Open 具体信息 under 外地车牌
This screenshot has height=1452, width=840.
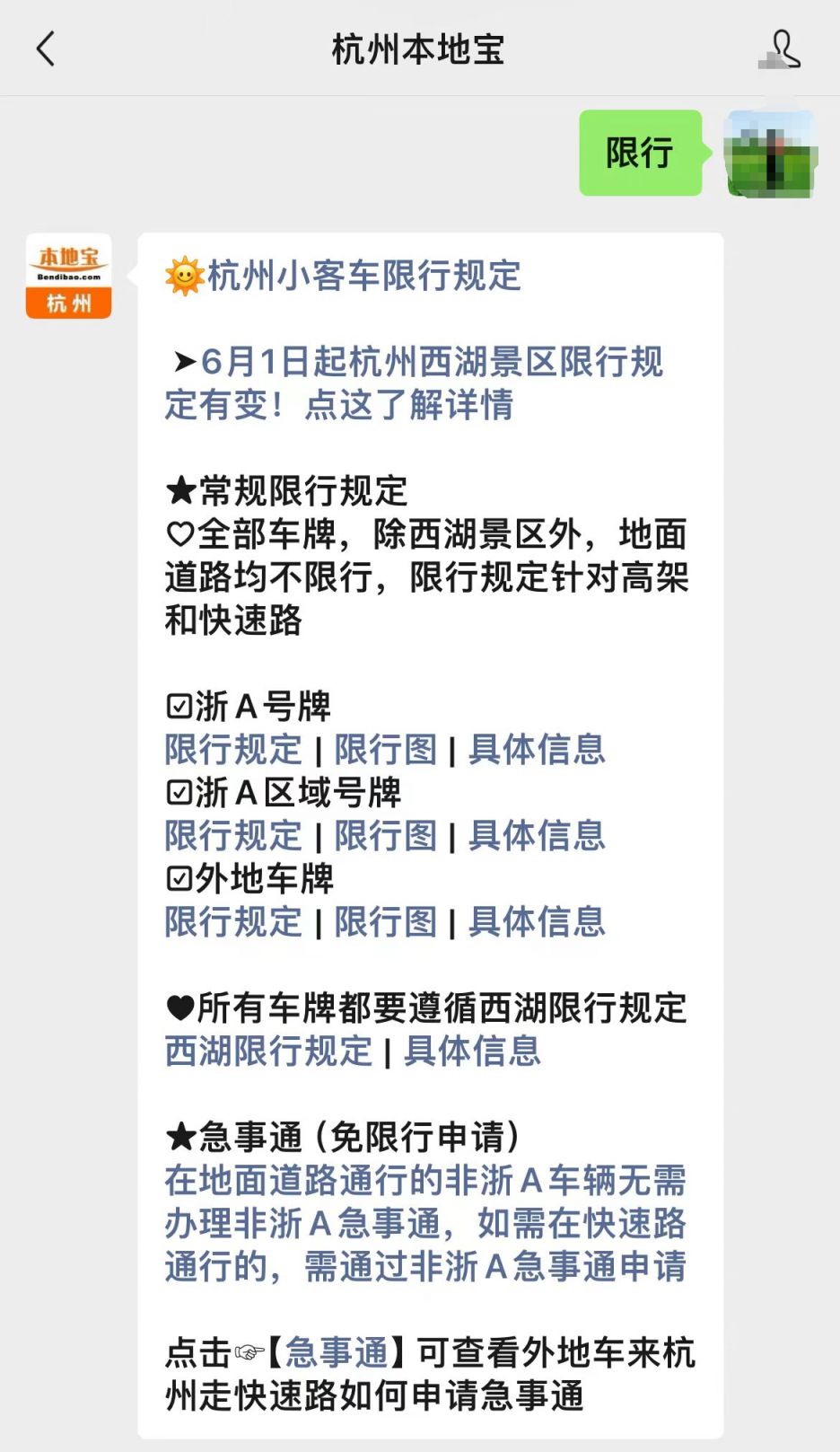536,922
